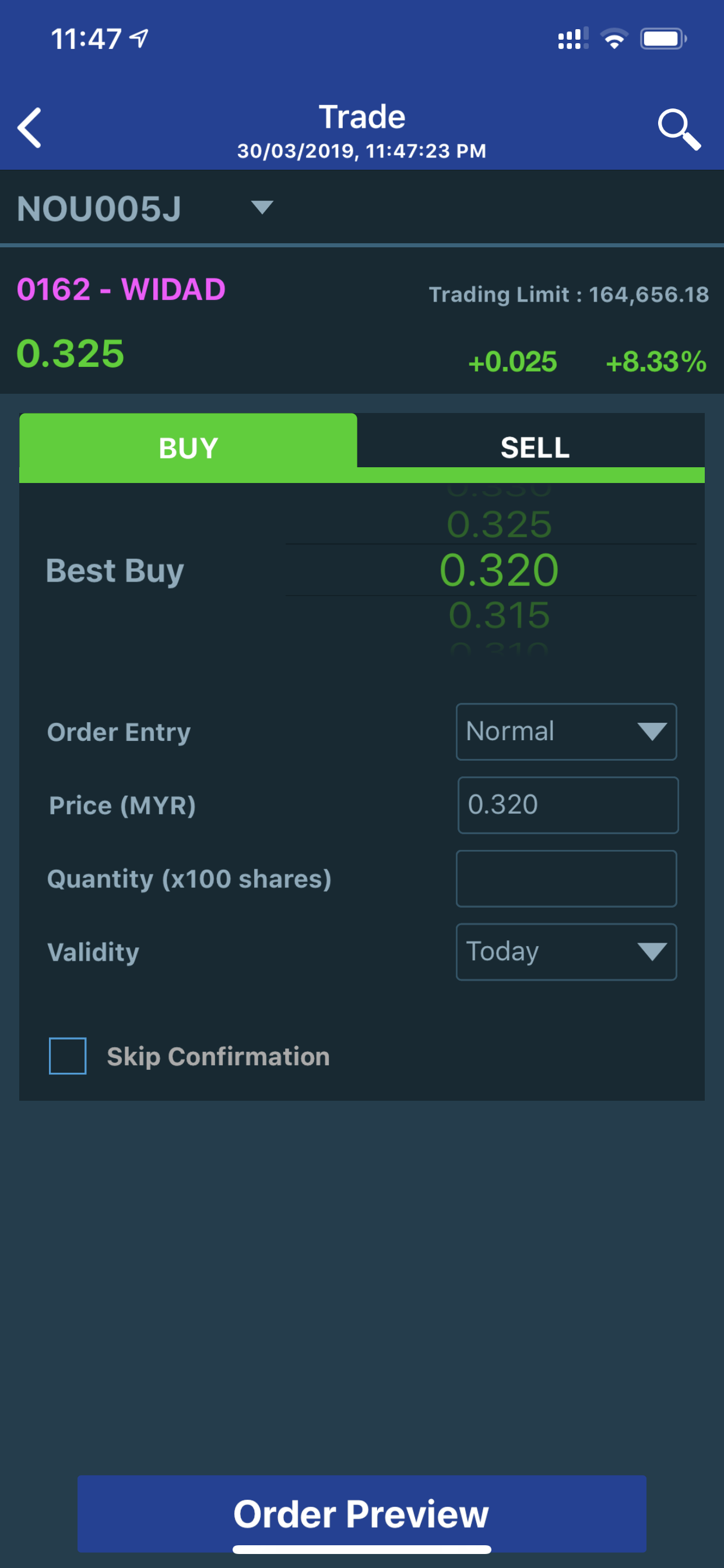Pick 0.325 in the price picker
The image size is (724, 1568).
499,524
